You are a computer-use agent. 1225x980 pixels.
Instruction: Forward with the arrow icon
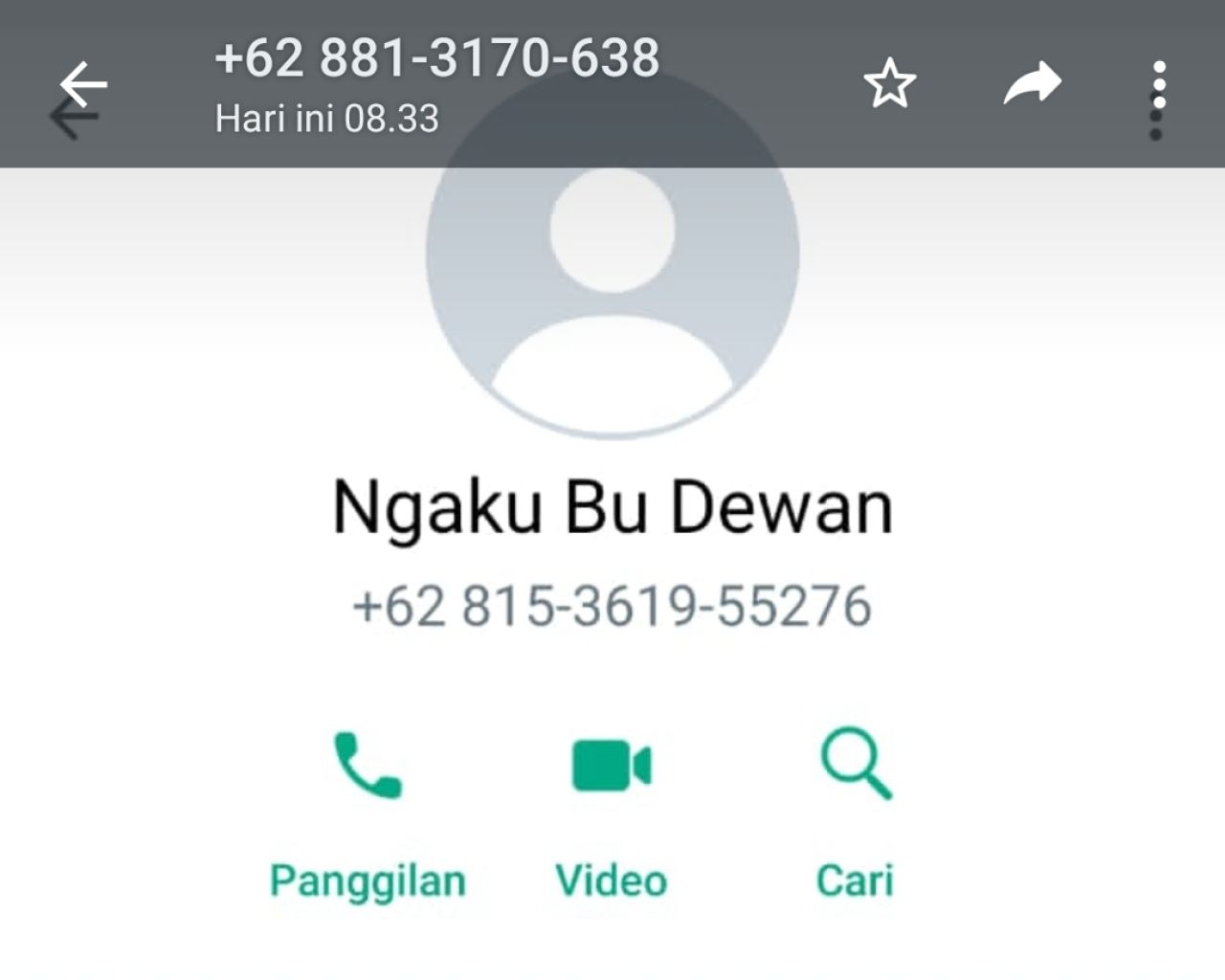1032,84
